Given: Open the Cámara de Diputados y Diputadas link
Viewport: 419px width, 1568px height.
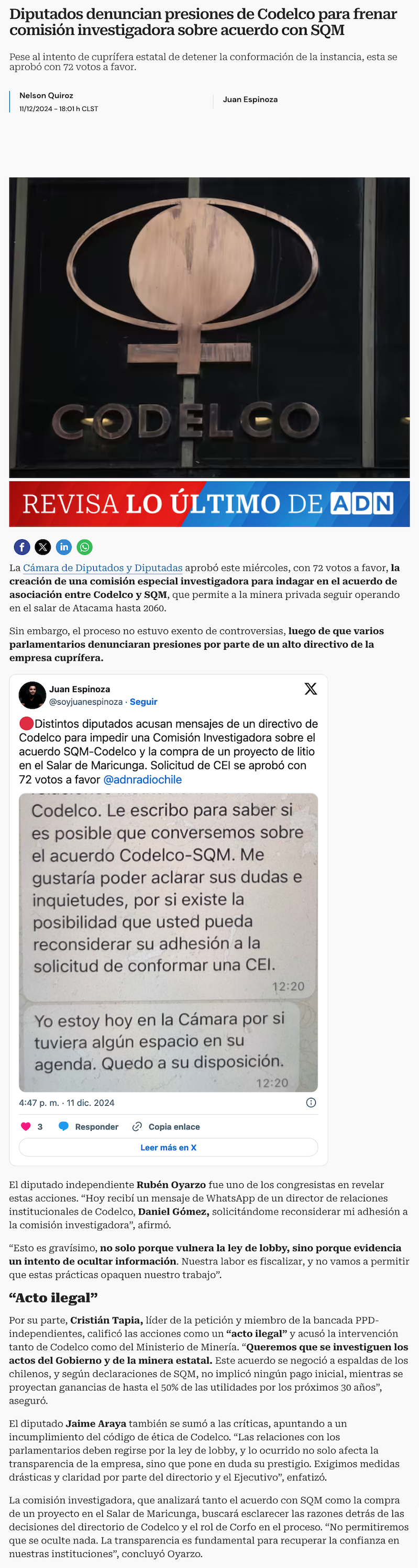Looking at the screenshot, I should tap(102, 568).
